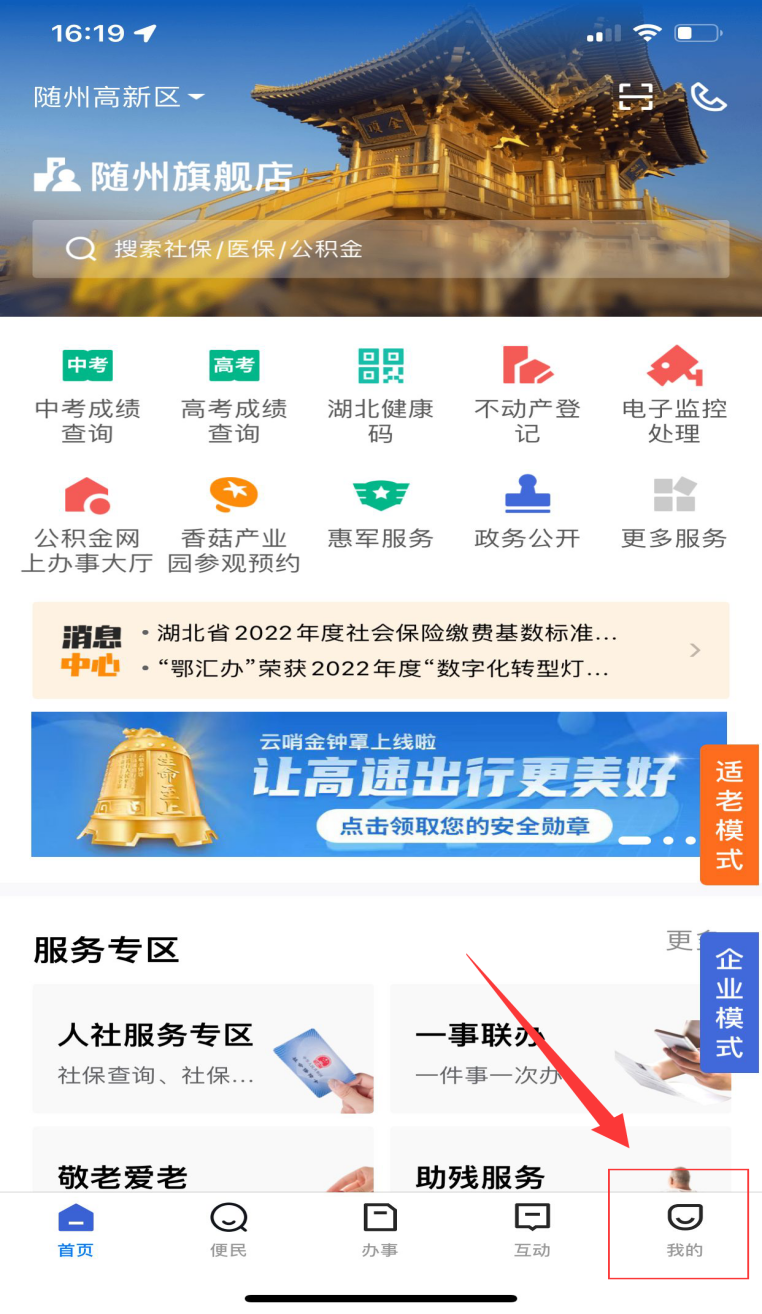Tap the 搜索社保/医保/公积金 search box
Viewport: 762px width, 1314px height.
380,249
